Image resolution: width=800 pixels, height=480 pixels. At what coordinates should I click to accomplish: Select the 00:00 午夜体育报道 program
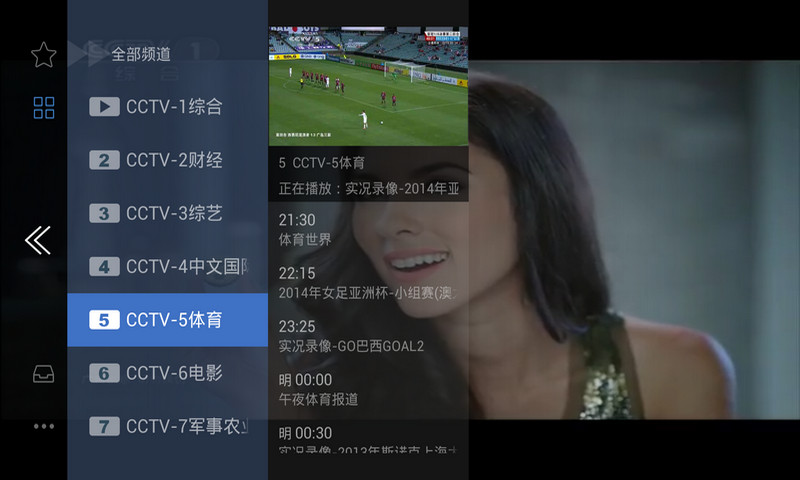[368, 389]
